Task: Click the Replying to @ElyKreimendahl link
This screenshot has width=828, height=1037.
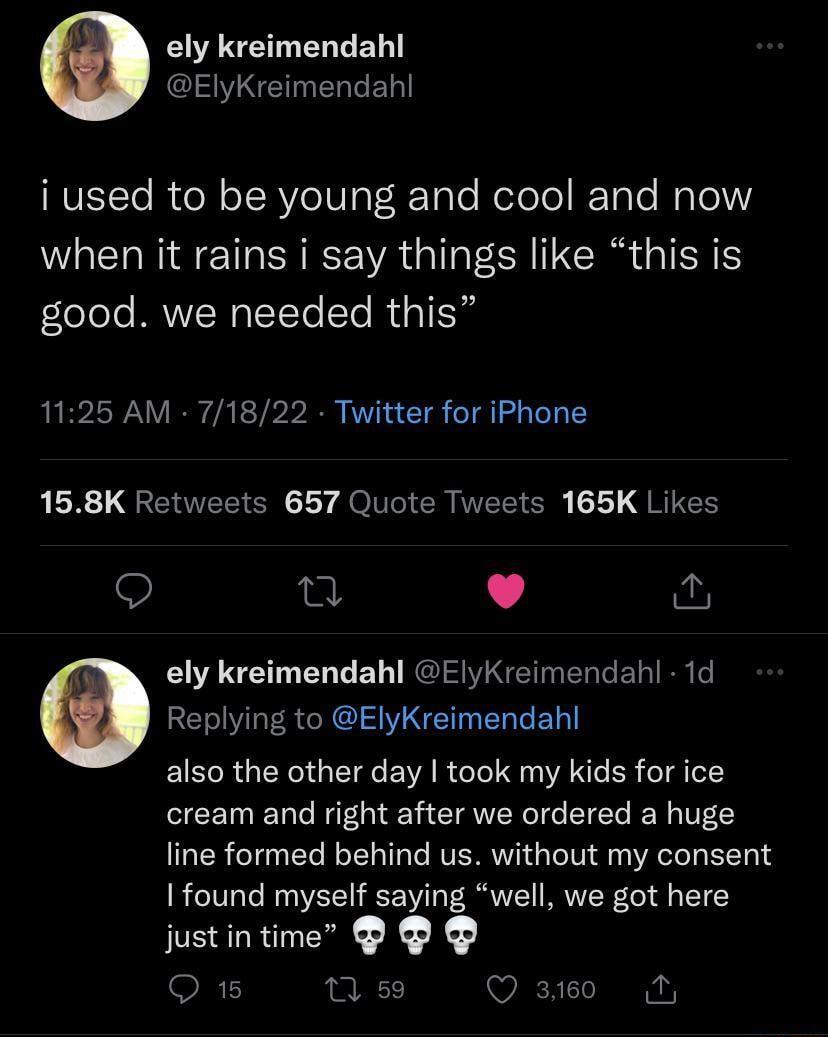Action: [x=456, y=718]
